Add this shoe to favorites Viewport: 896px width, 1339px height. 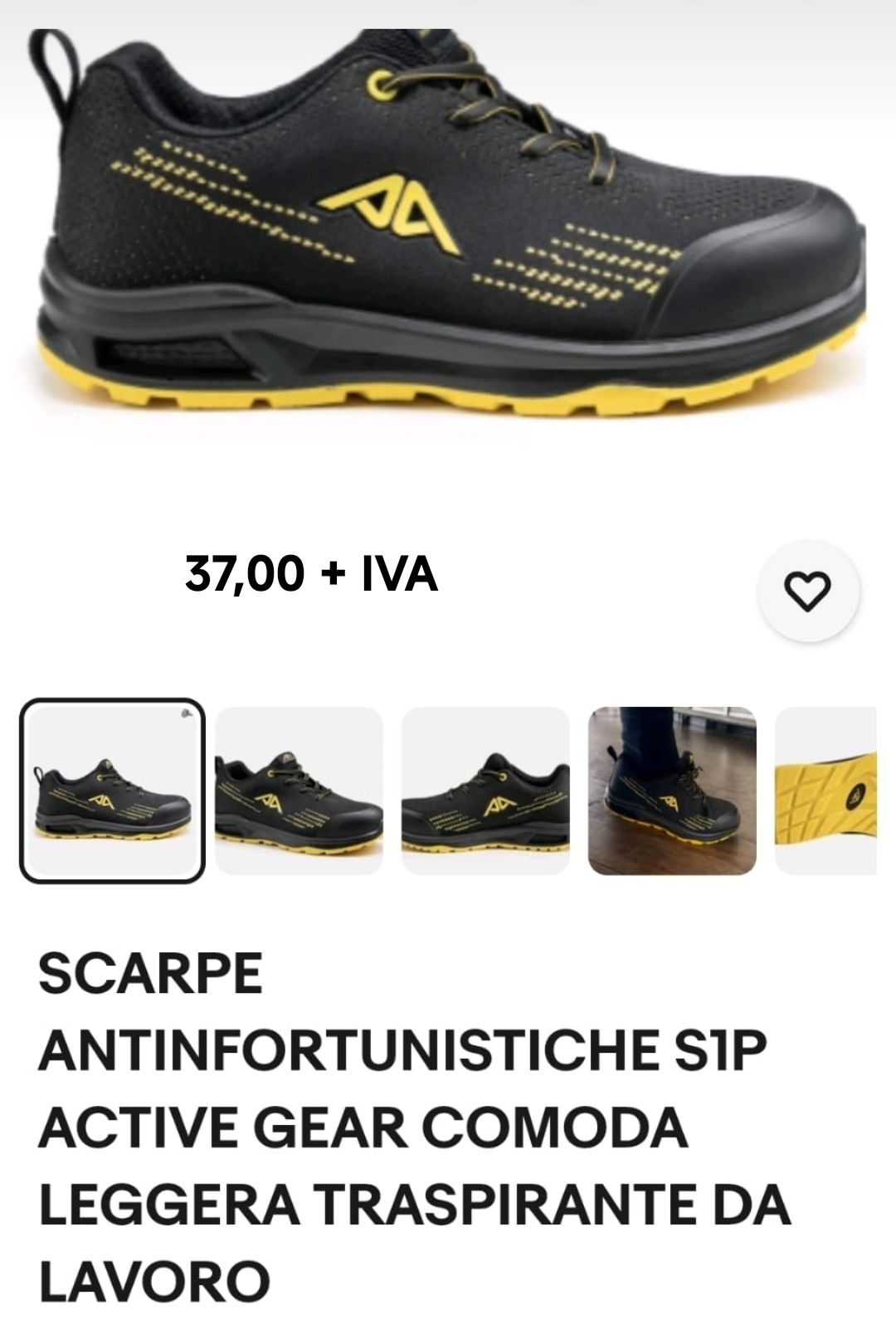(807, 591)
